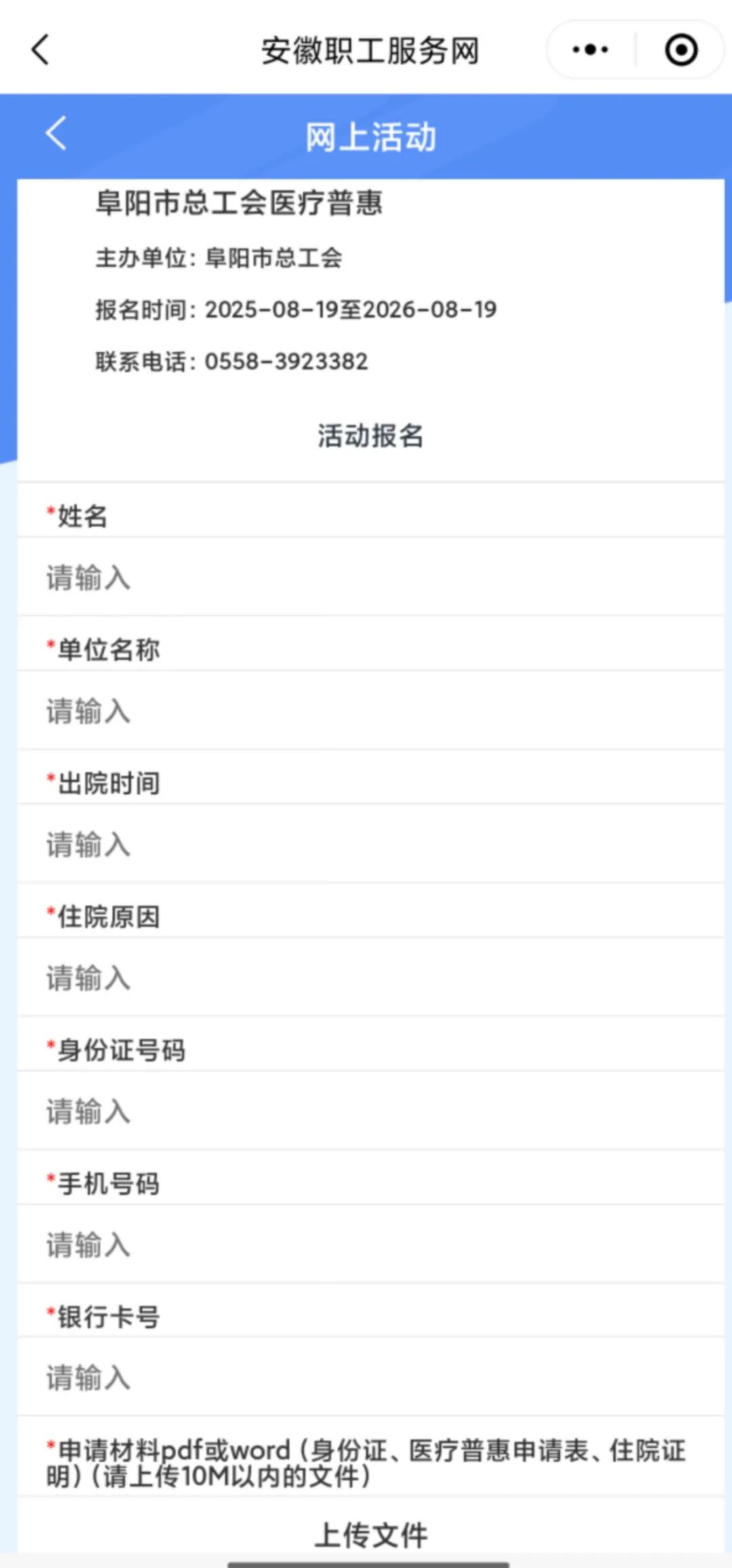Screen dimensions: 732x1568
Task: Tap the 身份证号码 input field
Action: coord(371,1111)
